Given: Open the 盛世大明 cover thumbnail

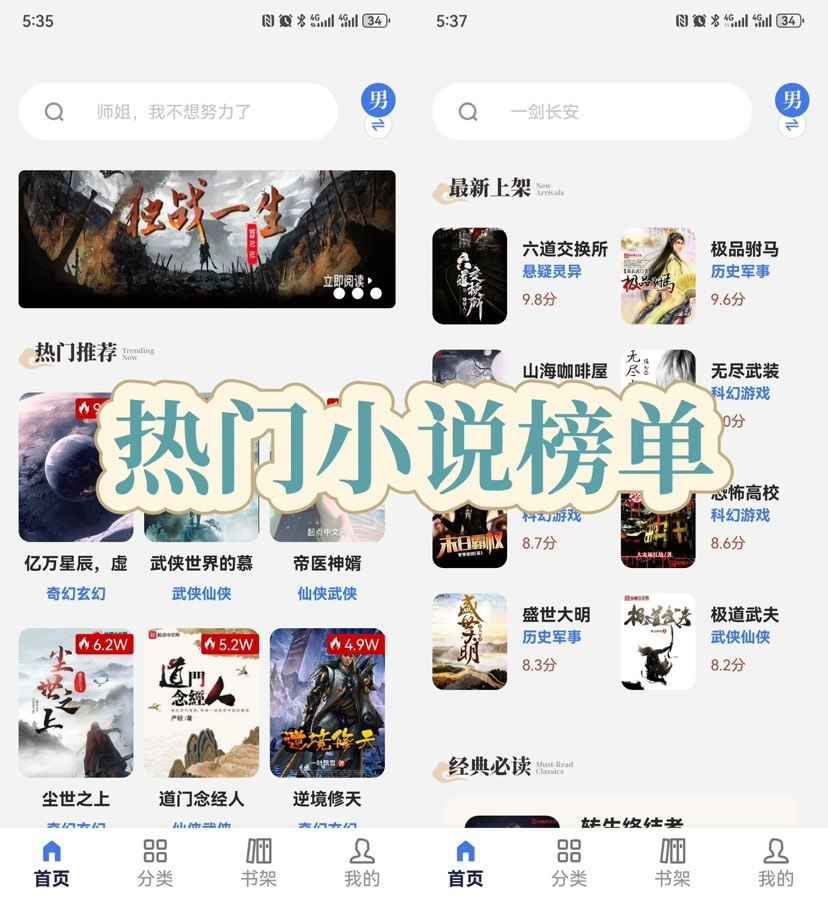Looking at the screenshot, I should pyautogui.click(x=469, y=641).
